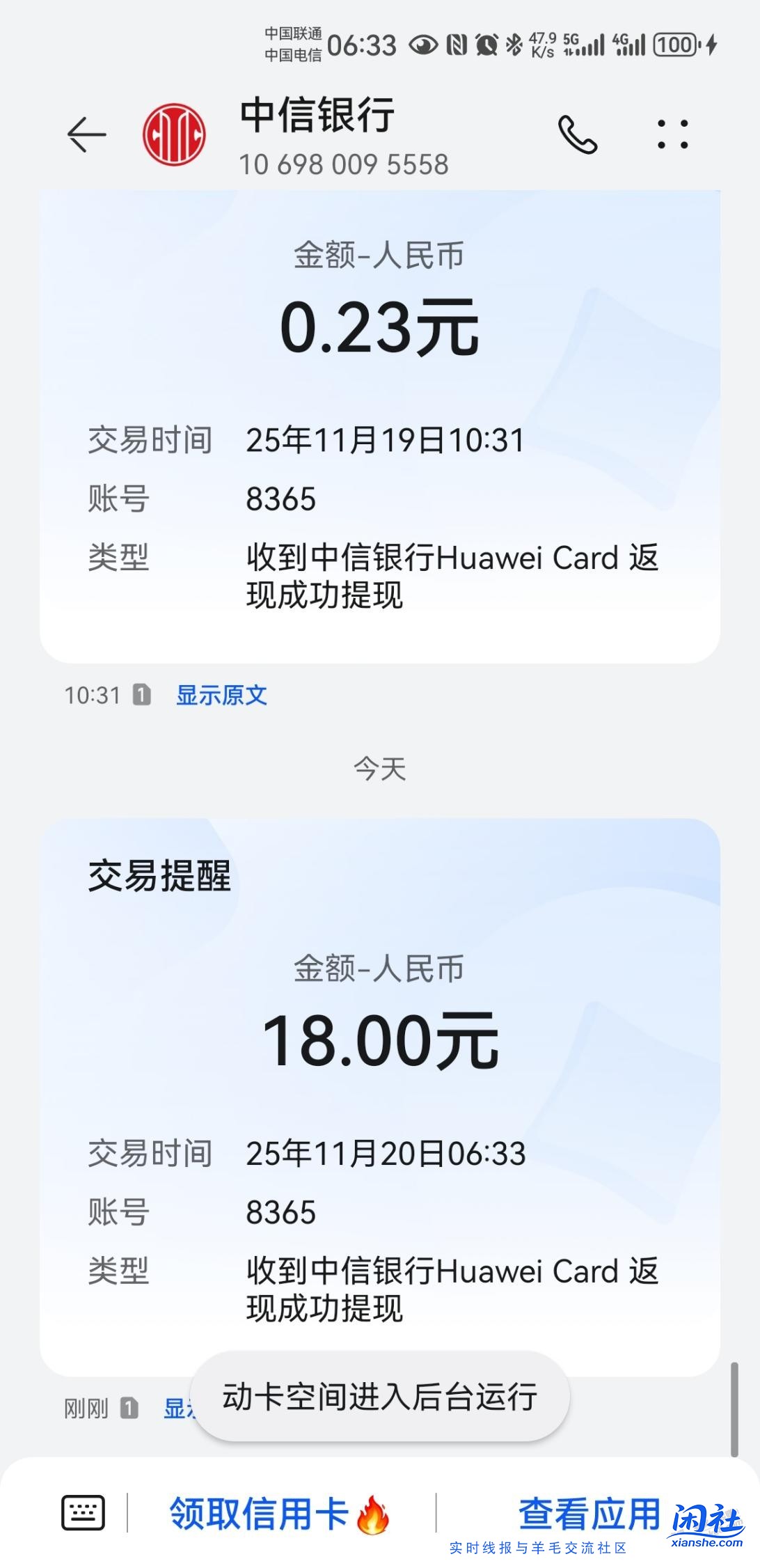Tap the Bluetooth status bar icon
The width and height of the screenshot is (760, 1568).
click(x=514, y=45)
